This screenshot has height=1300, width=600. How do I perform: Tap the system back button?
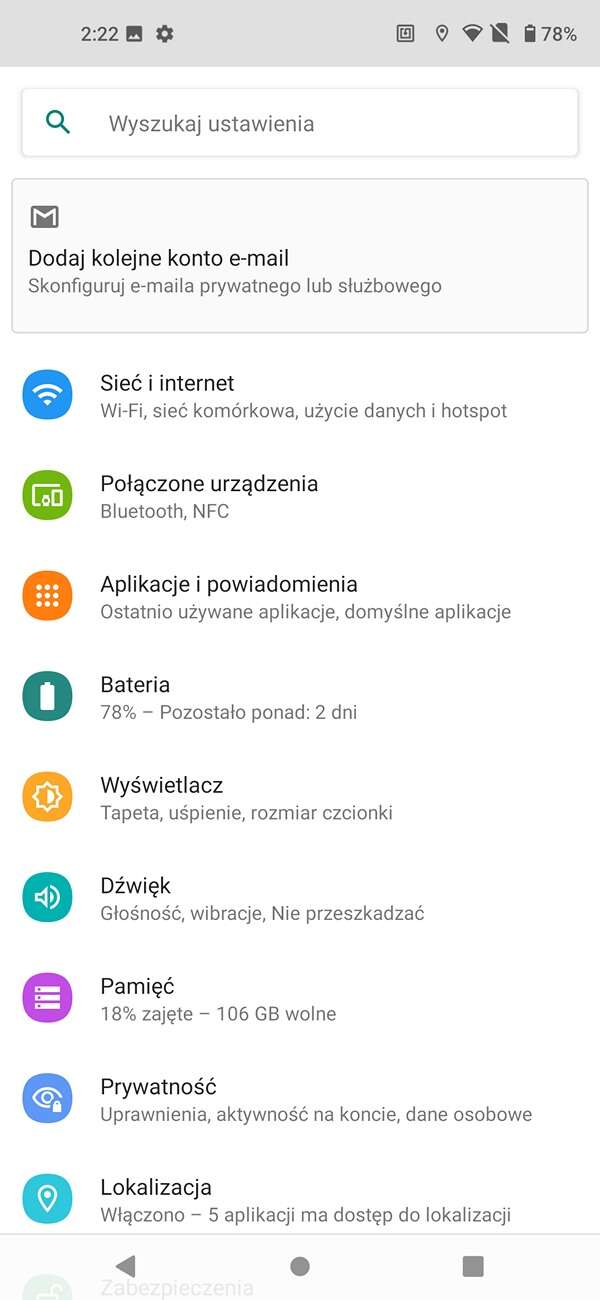click(126, 1266)
